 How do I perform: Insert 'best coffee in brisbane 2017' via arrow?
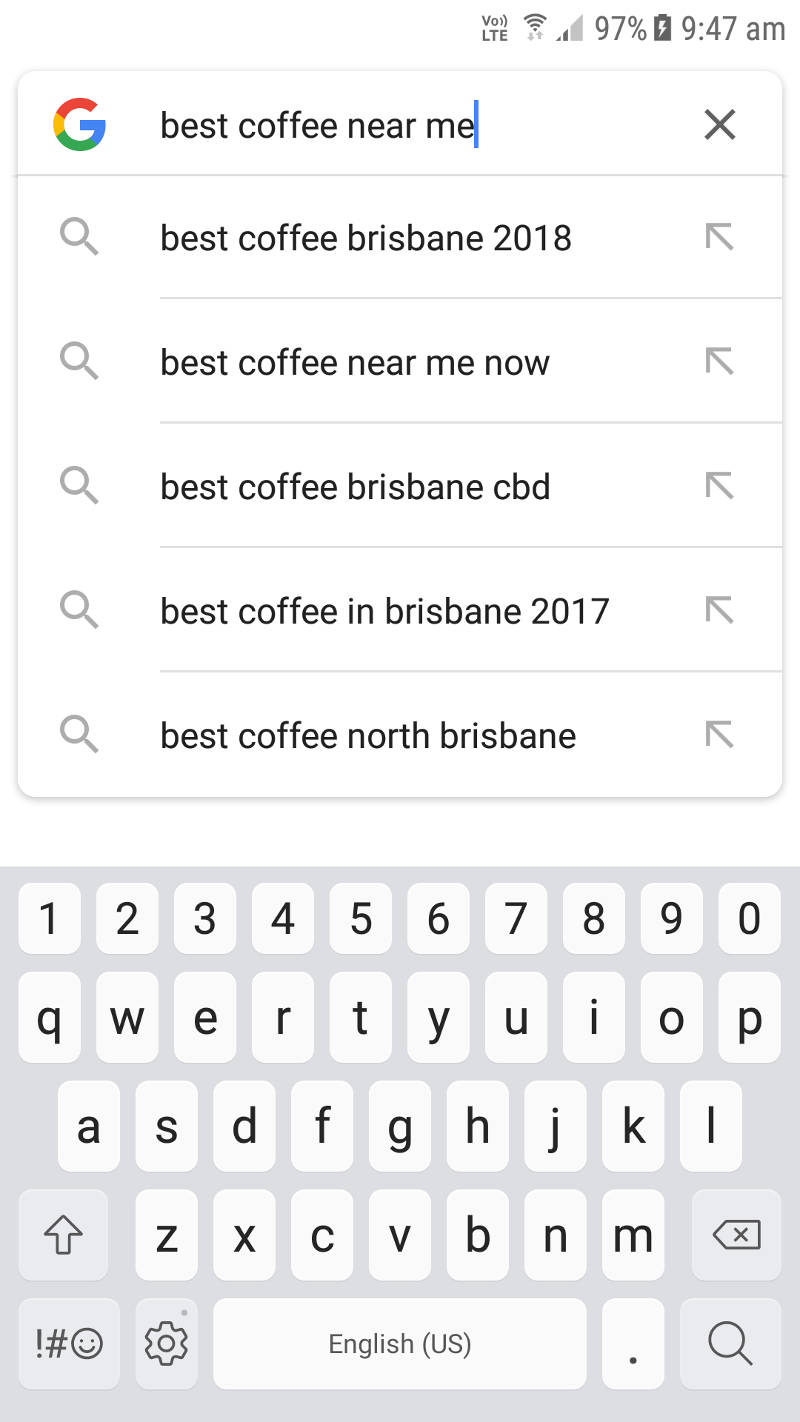click(x=719, y=610)
